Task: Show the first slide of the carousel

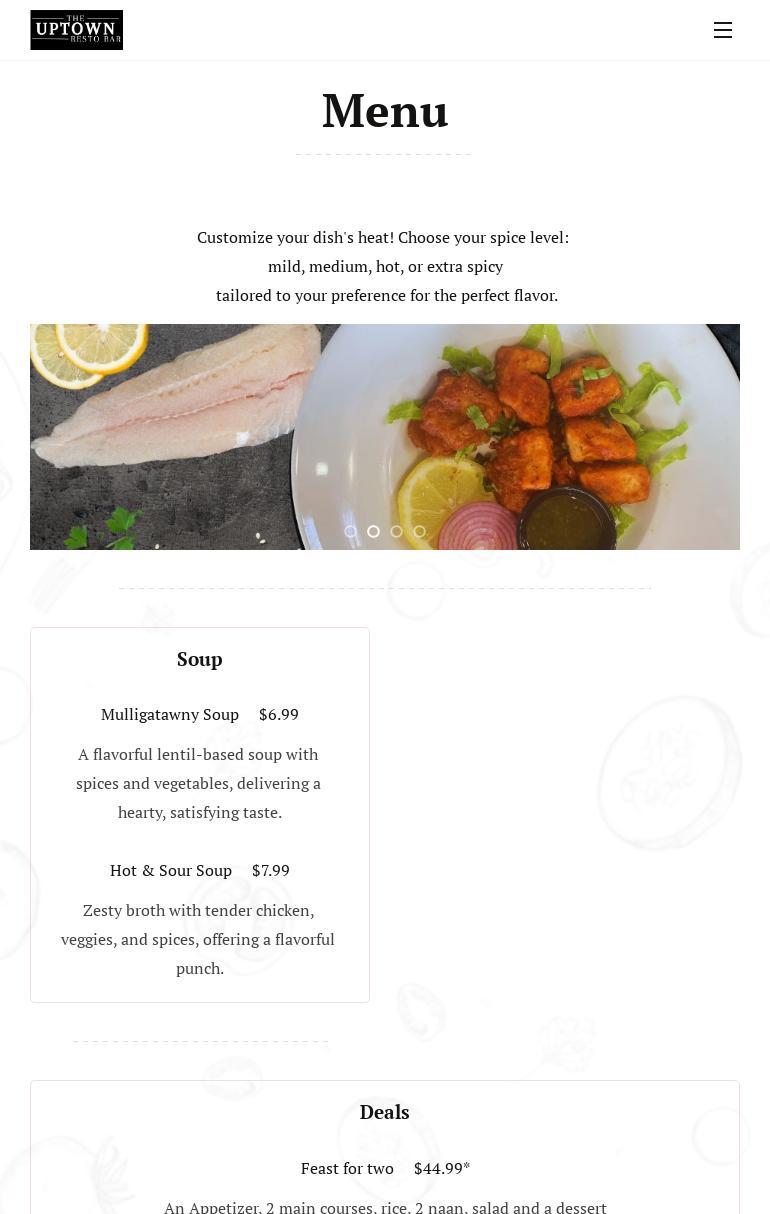Action: click(351, 532)
